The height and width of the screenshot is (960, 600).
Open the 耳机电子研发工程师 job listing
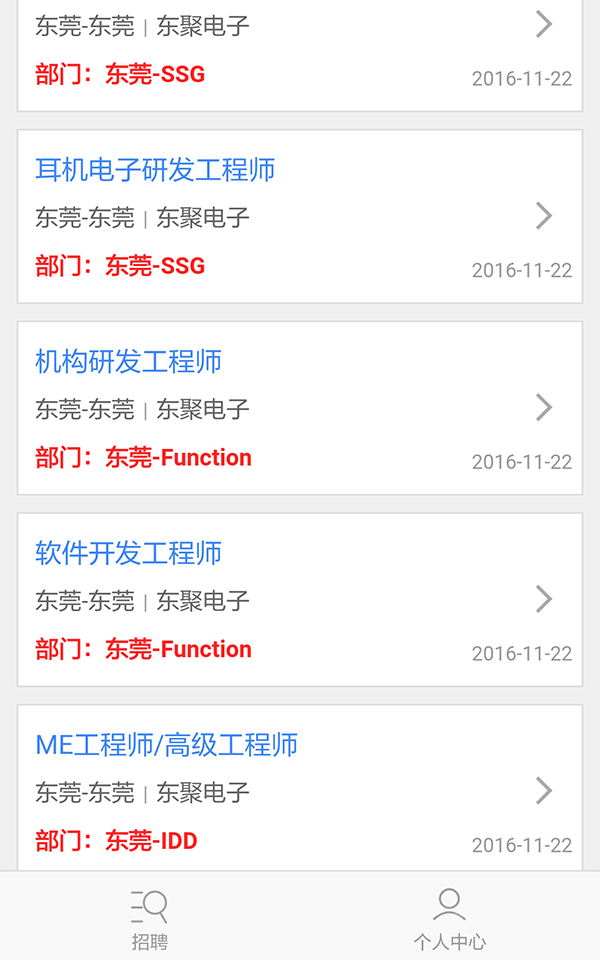(155, 170)
